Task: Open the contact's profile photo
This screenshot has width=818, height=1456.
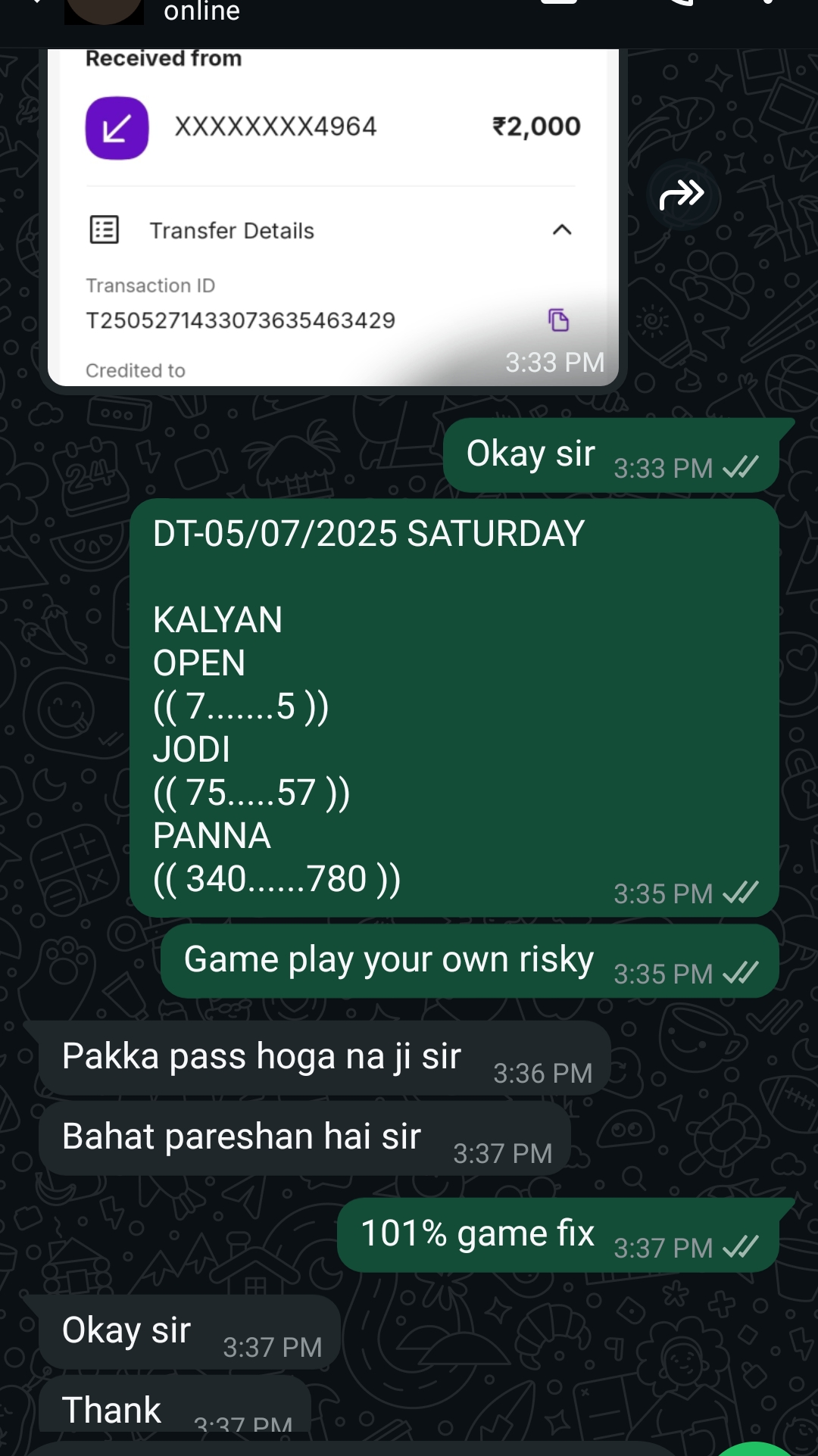Action: pyautogui.click(x=104, y=11)
